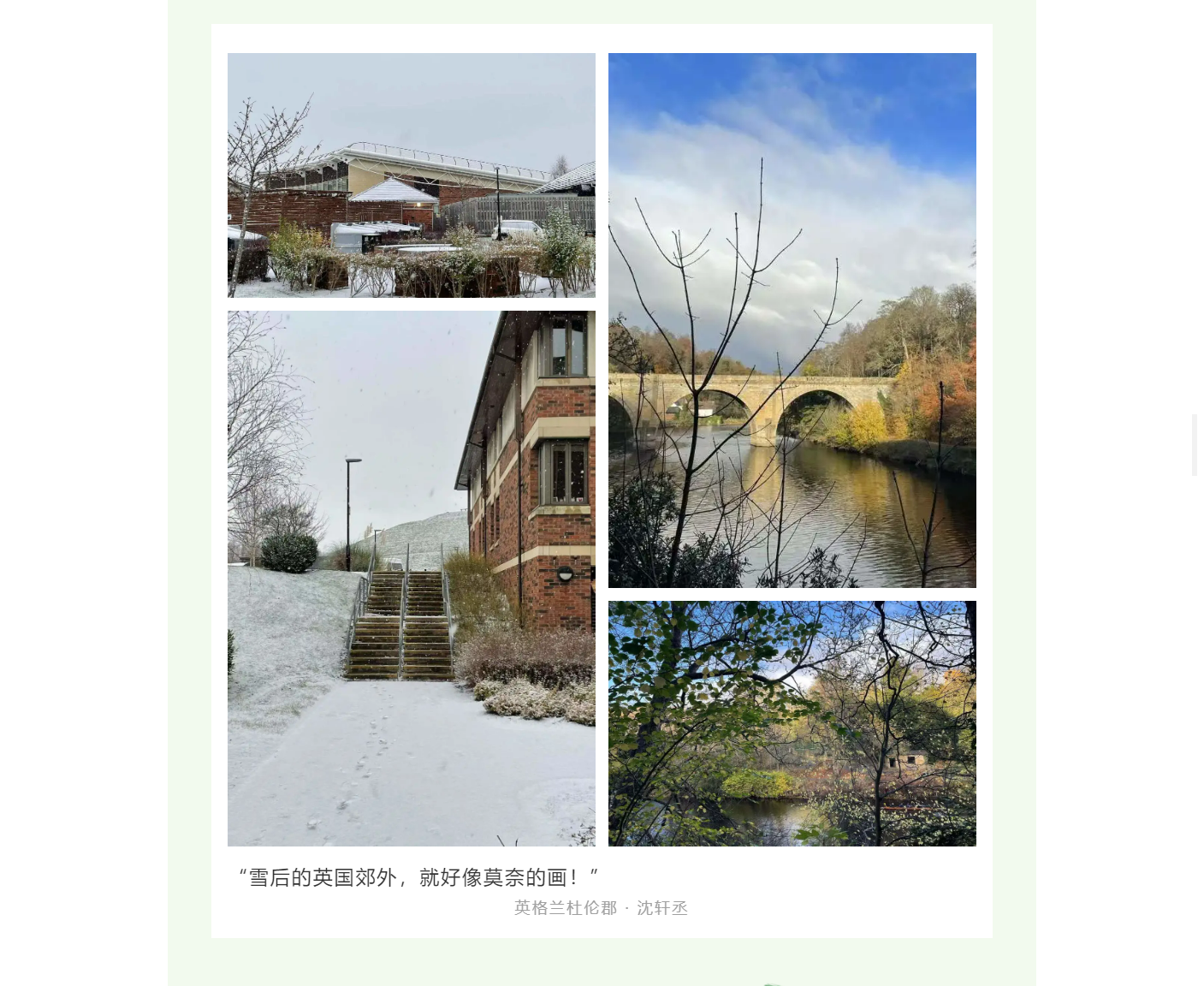Open the snowy greenhouse building photo
The image size is (1204, 986).
pos(411,175)
